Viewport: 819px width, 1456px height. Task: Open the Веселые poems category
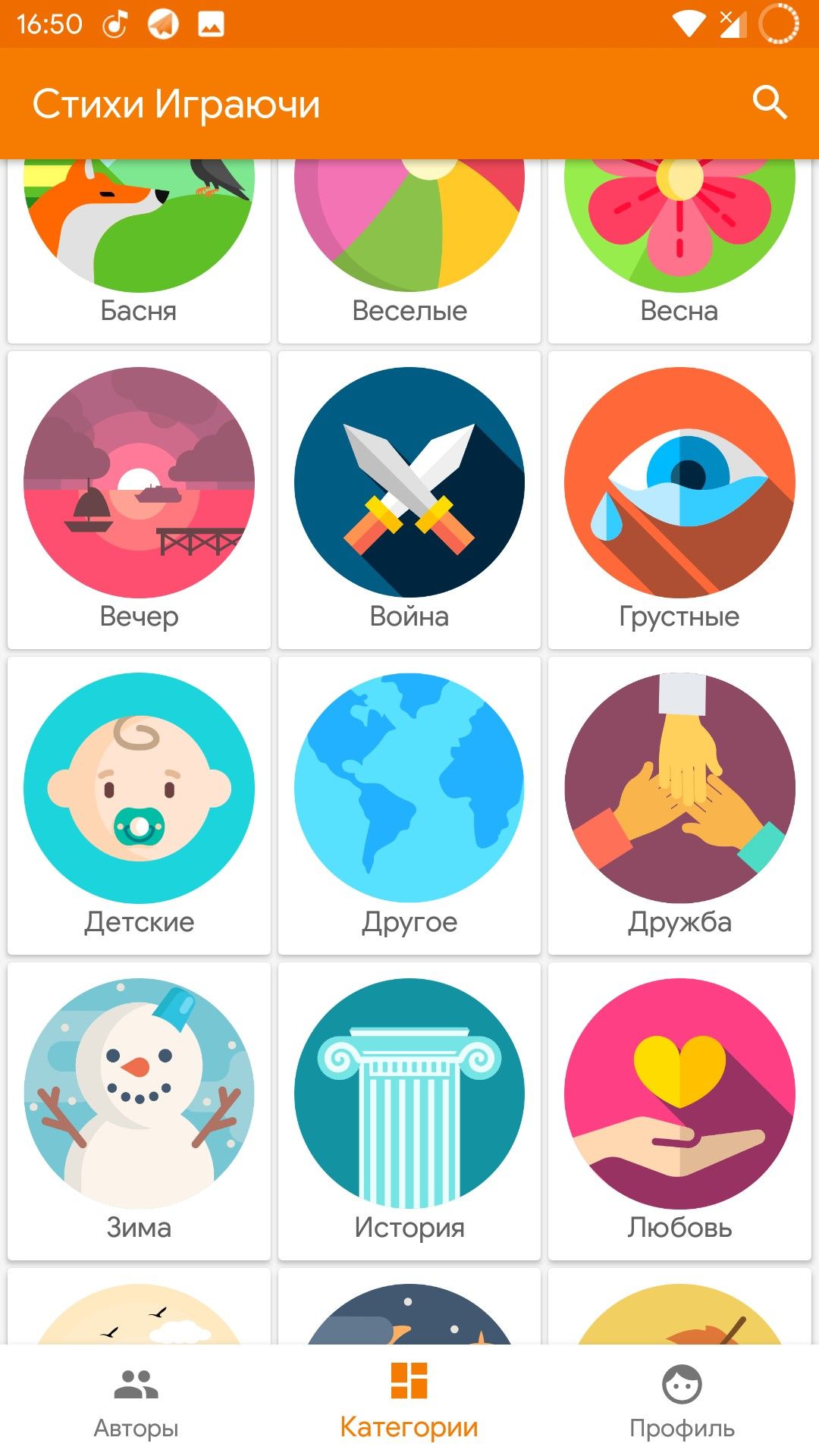(x=409, y=251)
